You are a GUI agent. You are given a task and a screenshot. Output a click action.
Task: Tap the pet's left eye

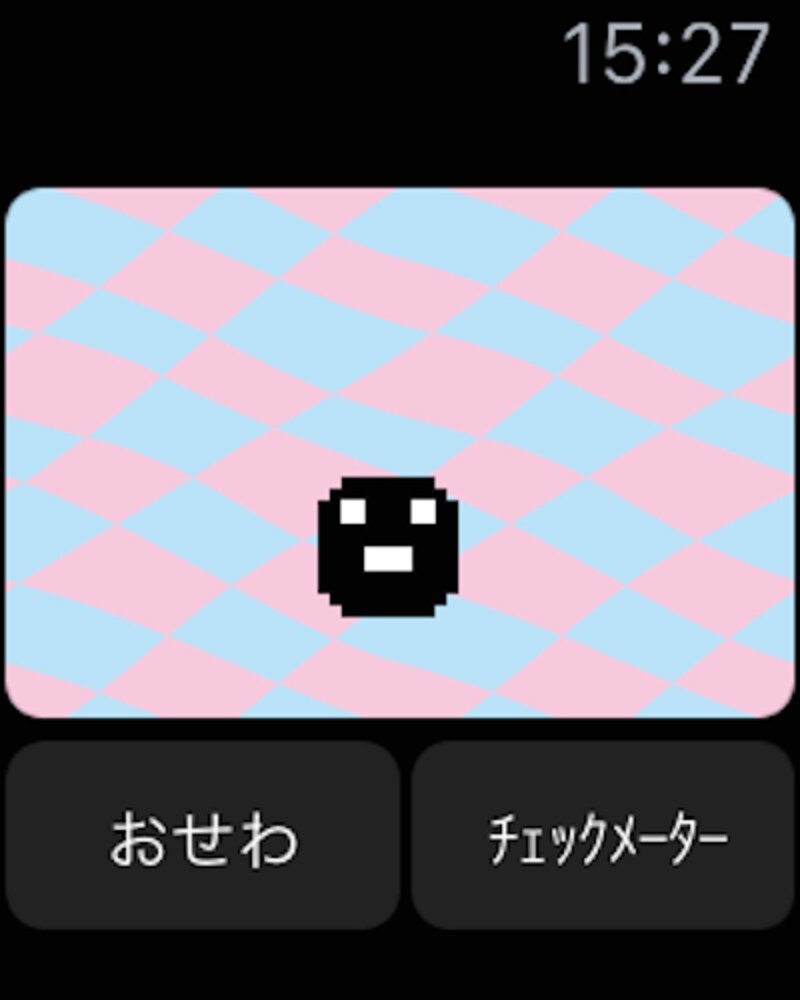pos(352,512)
